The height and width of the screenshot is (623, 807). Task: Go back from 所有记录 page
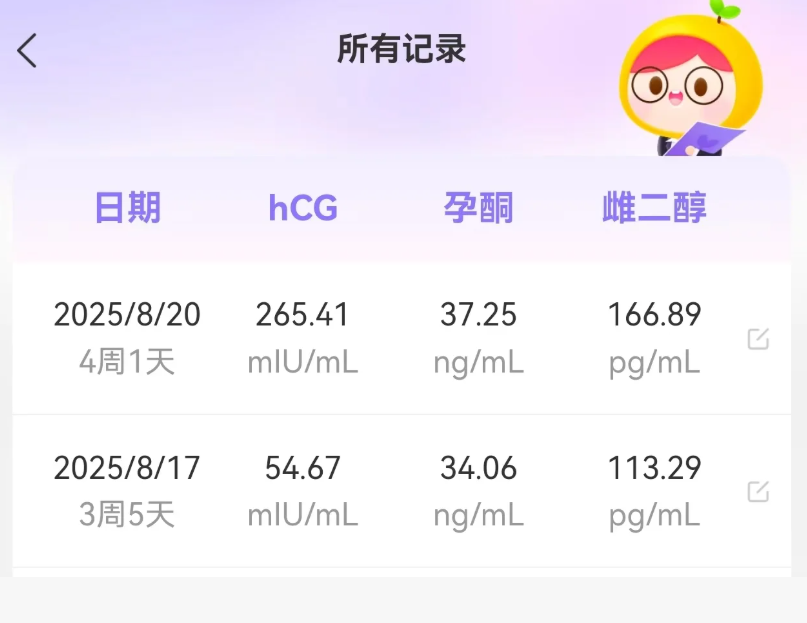[27, 50]
